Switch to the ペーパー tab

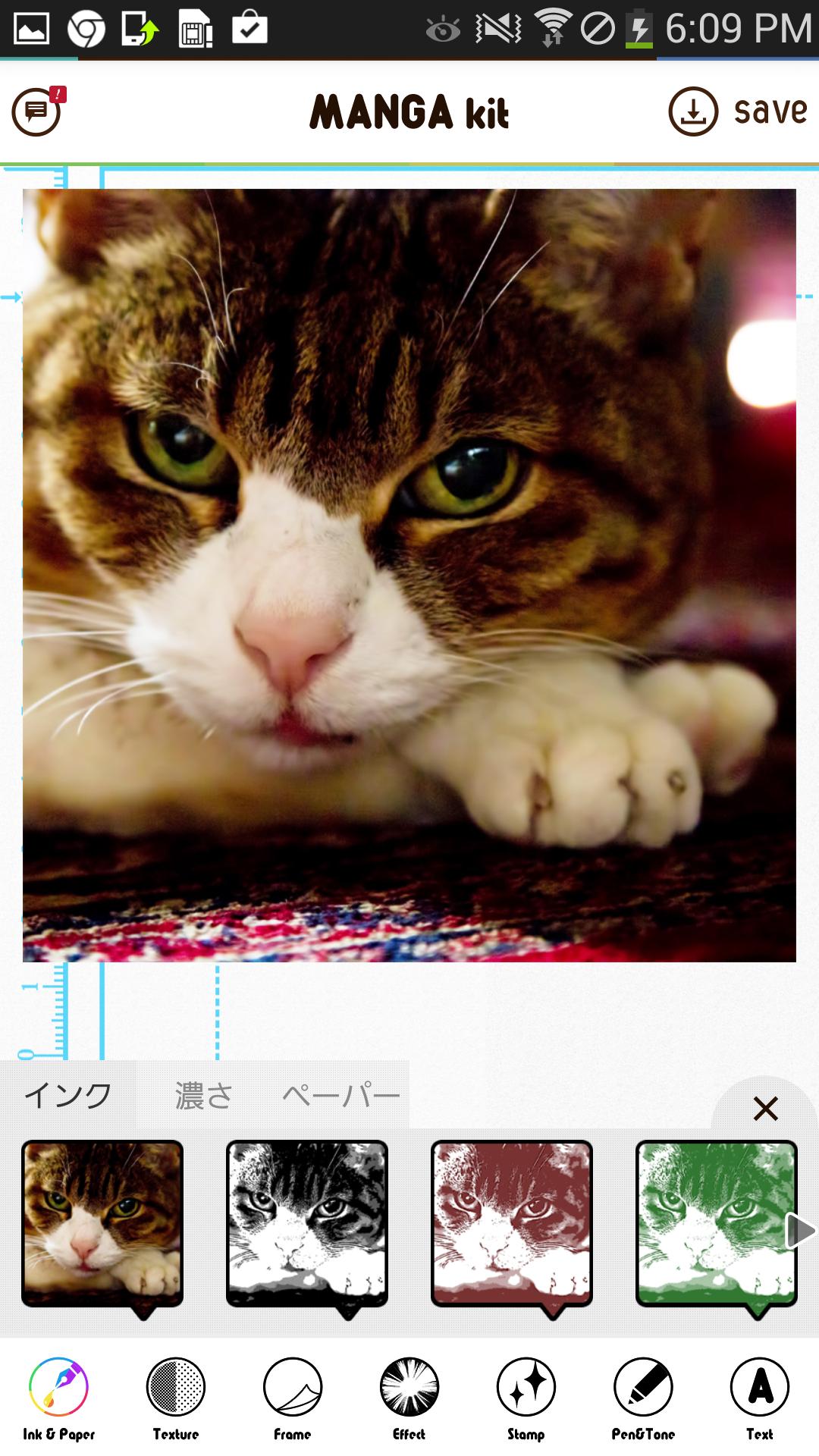coord(341,1095)
